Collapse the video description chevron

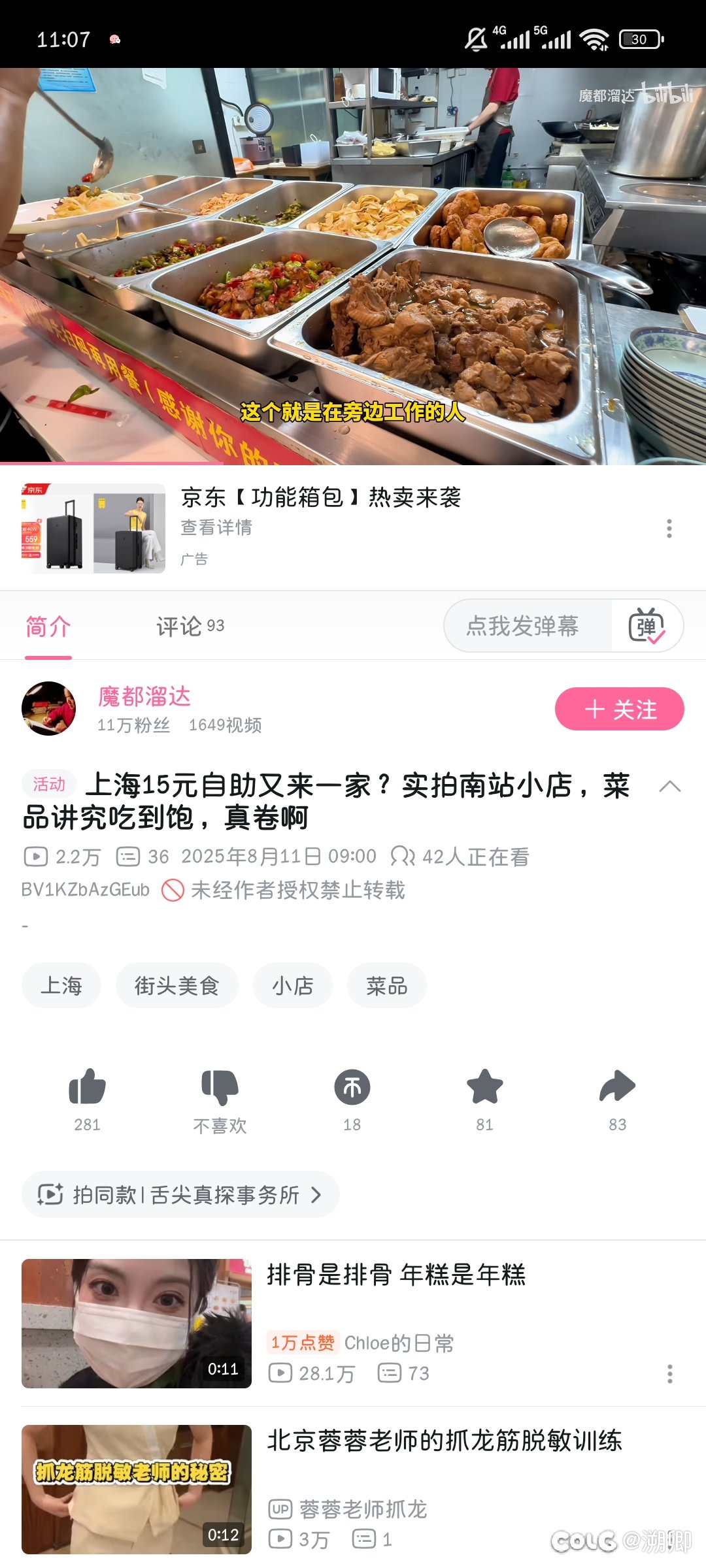coord(670,787)
